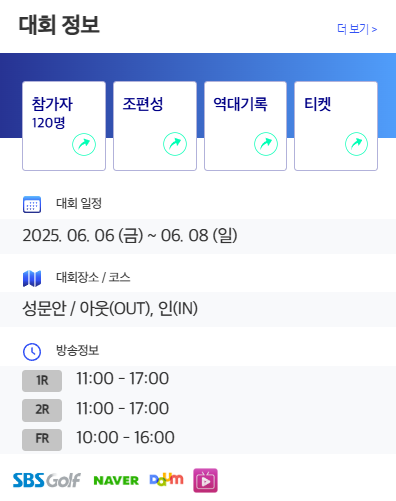Tap the pink TV play icon
Image resolution: width=396 pixels, height=501 pixels.
[205, 480]
